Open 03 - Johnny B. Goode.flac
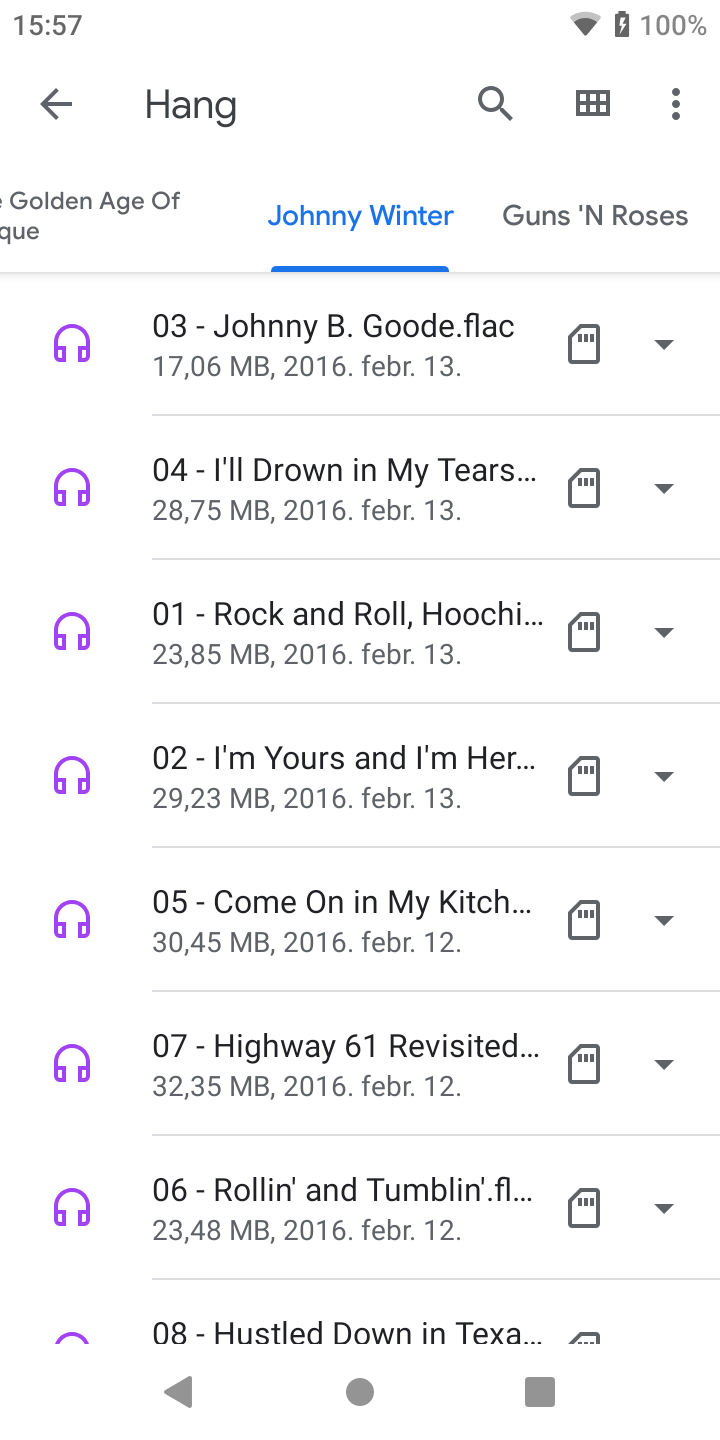Viewport: 720px width, 1440px height. tap(360, 344)
